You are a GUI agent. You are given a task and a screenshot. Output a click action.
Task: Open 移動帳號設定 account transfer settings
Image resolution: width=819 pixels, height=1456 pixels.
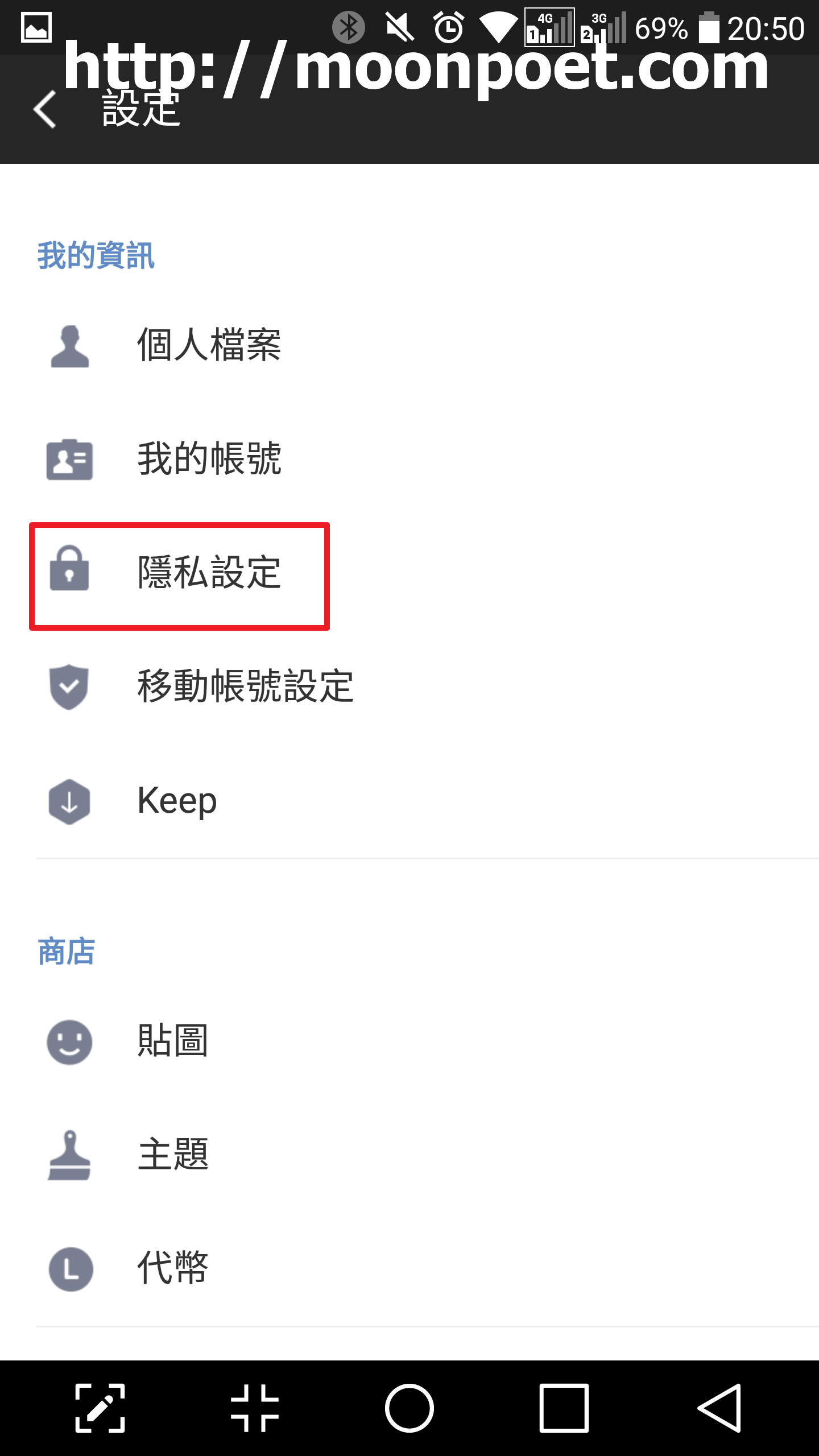(245, 686)
